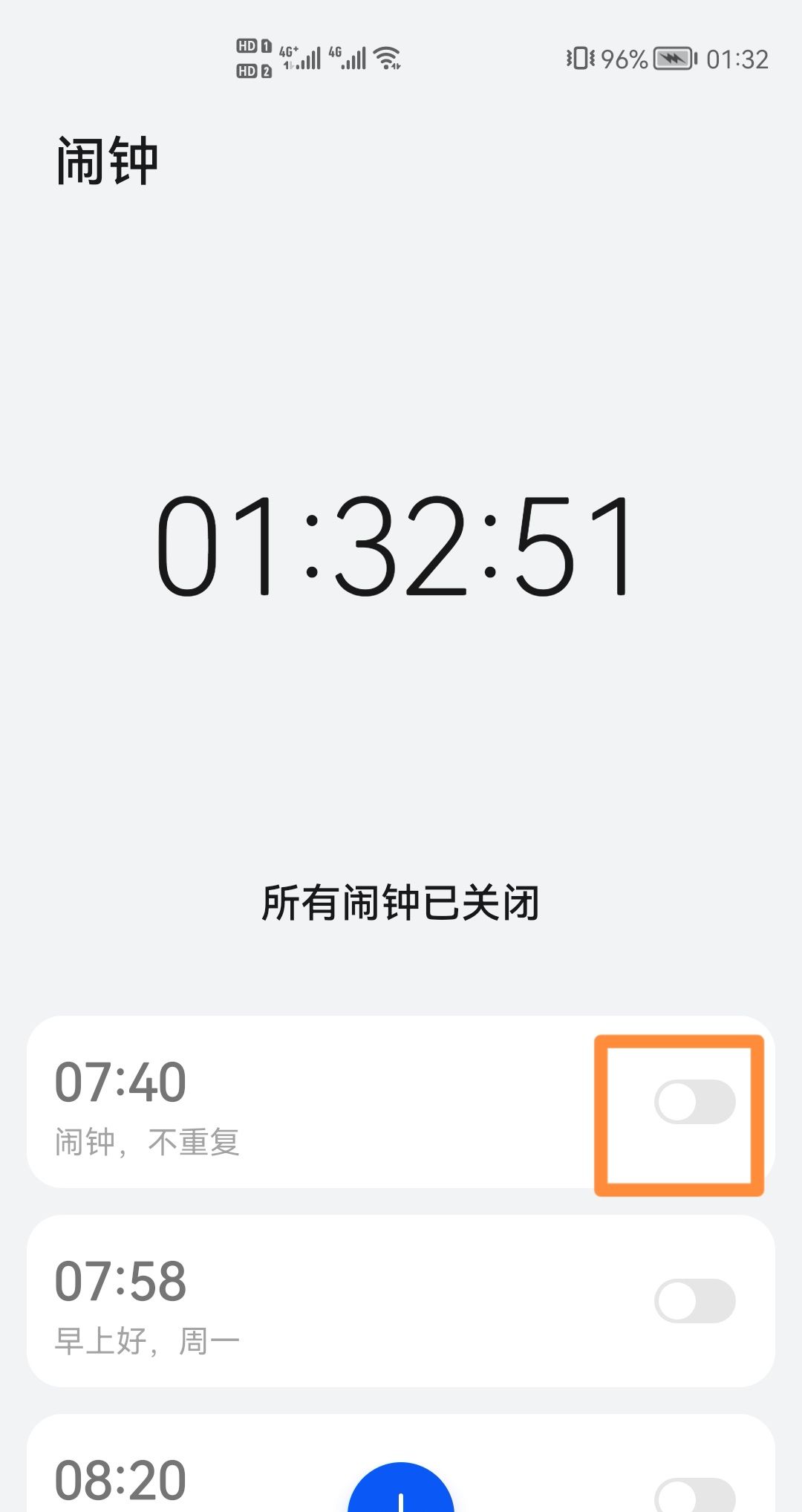Toggle the 08:20 alarm switch

coord(694,1495)
